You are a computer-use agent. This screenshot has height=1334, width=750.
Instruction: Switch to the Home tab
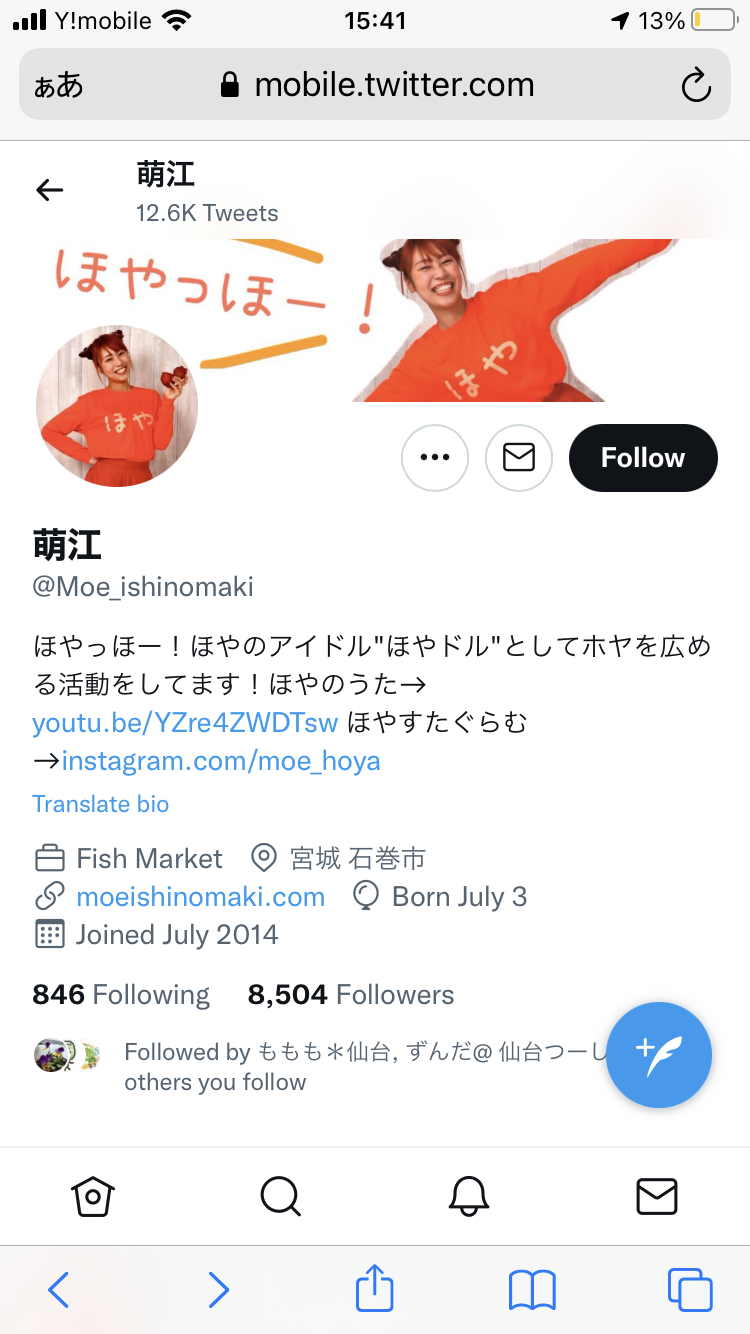tap(93, 1196)
